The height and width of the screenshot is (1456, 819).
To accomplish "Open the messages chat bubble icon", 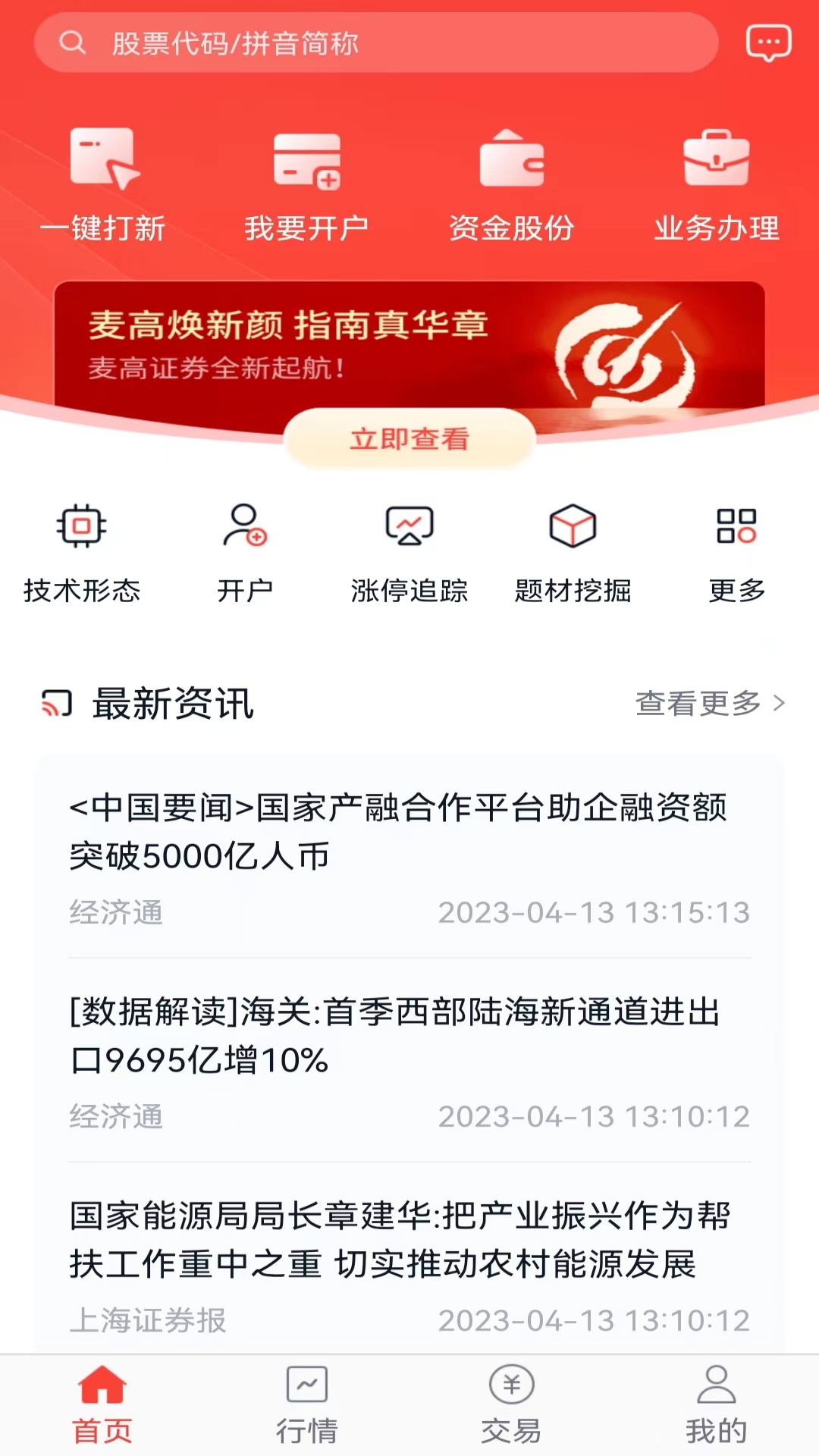I will coord(768,43).
